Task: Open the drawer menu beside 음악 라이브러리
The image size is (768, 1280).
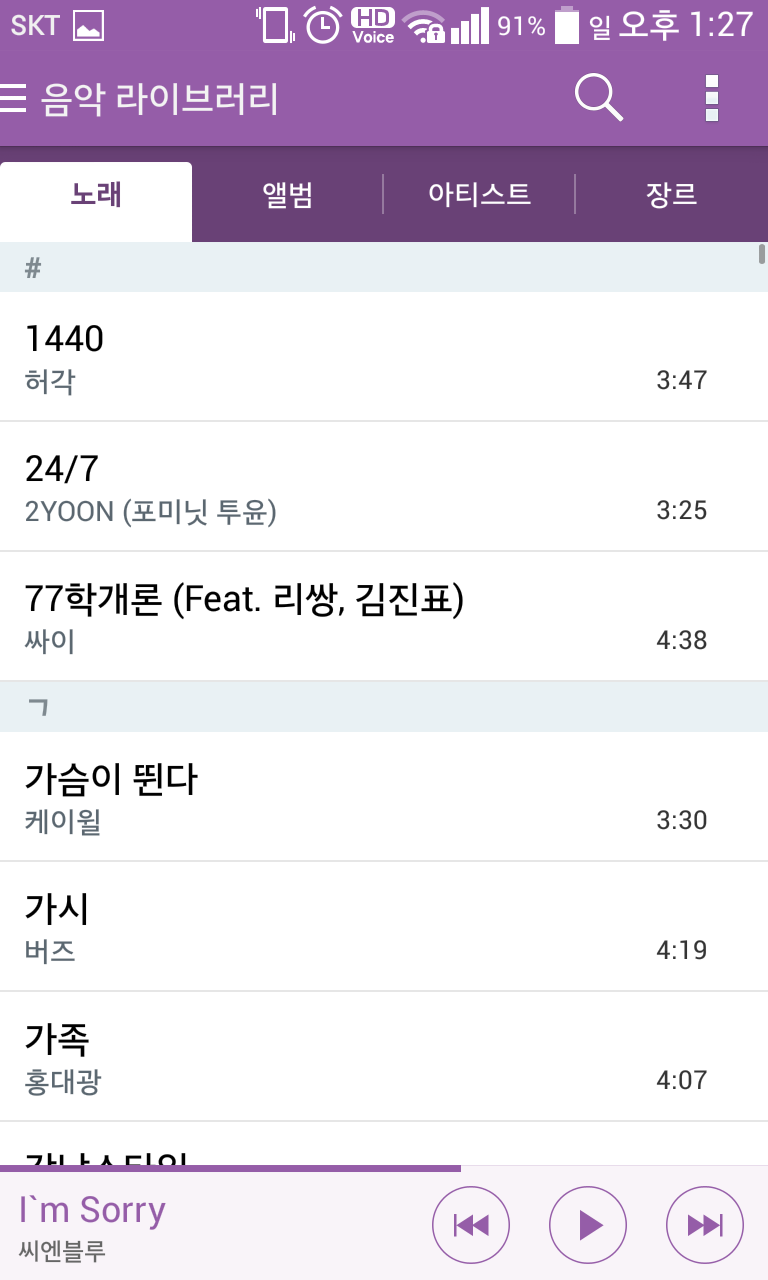Action: pos(14,99)
